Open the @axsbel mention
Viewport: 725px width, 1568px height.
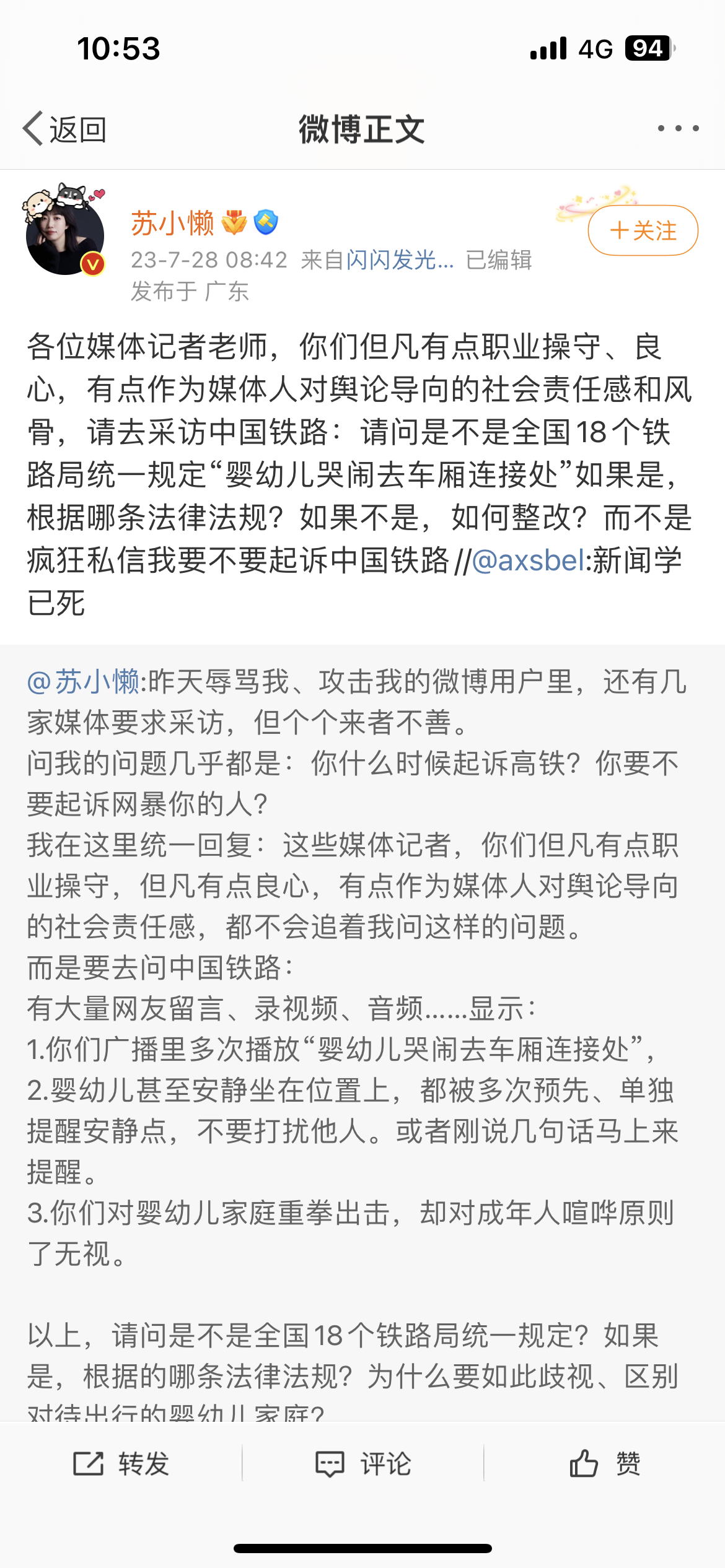[x=528, y=560]
